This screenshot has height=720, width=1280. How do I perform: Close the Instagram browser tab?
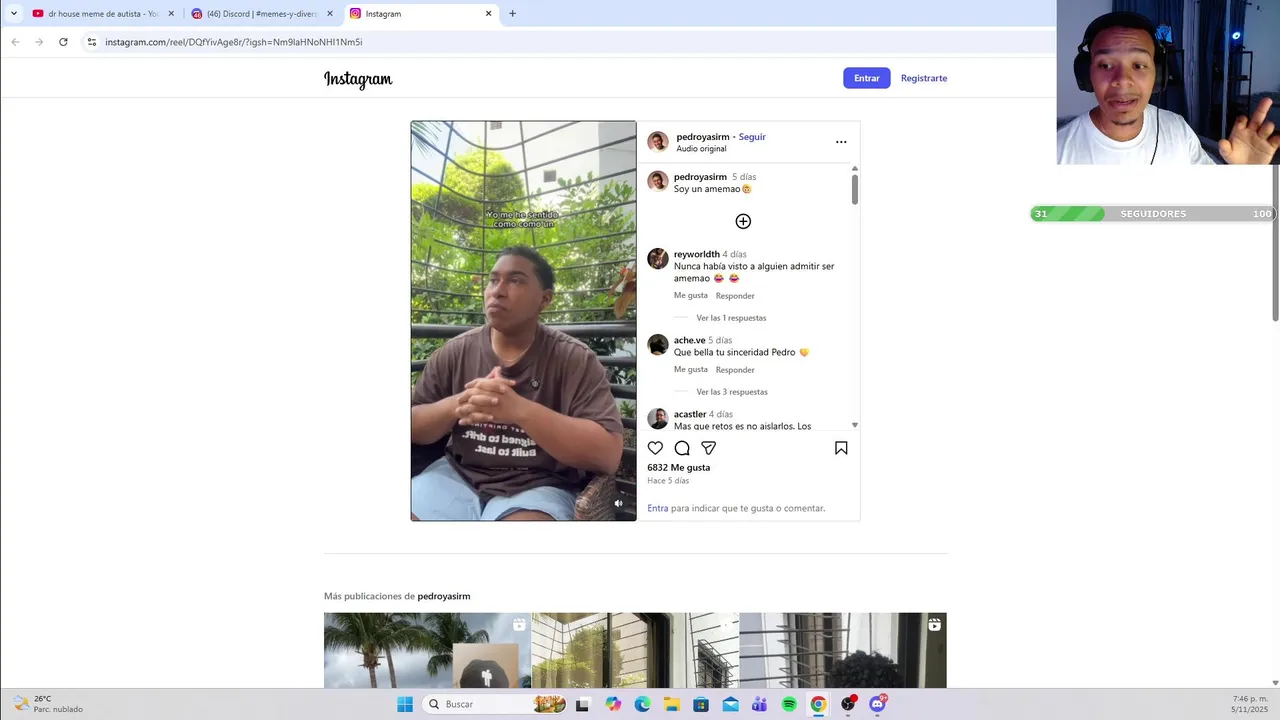point(488,14)
